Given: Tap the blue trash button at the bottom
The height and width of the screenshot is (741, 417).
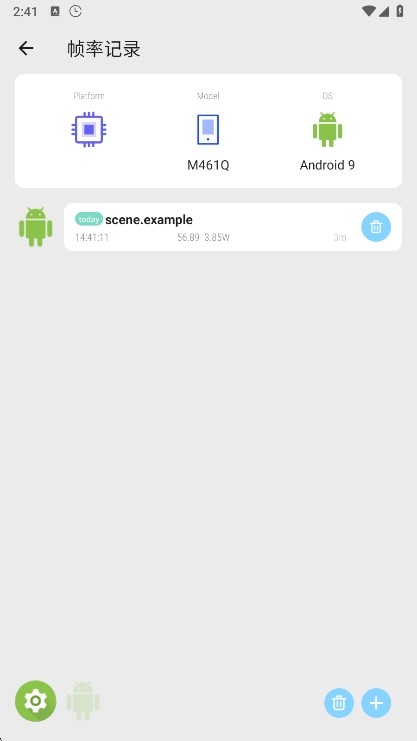Looking at the screenshot, I should coord(339,703).
